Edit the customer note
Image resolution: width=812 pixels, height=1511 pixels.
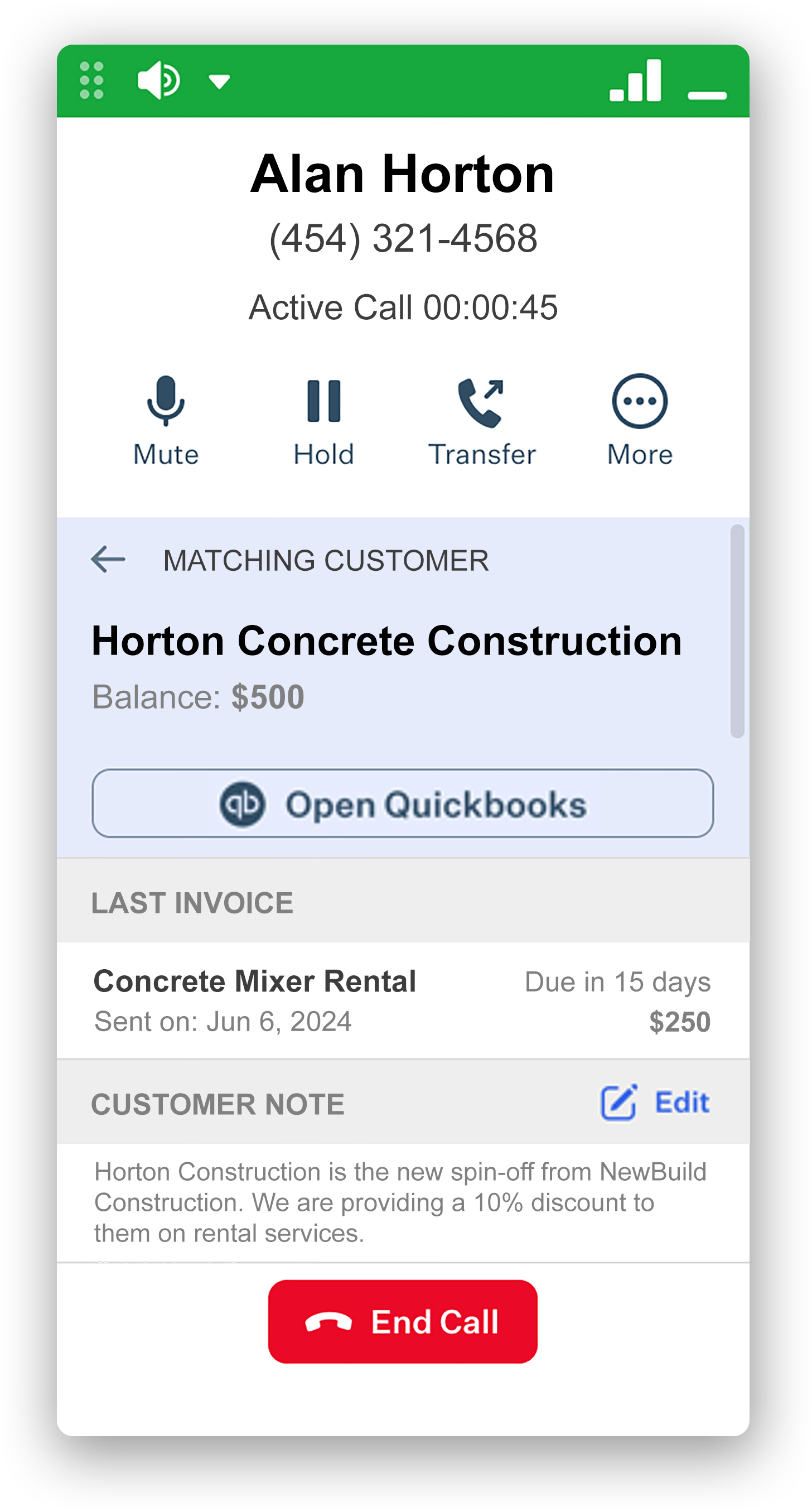click(x=655, y=1102)
